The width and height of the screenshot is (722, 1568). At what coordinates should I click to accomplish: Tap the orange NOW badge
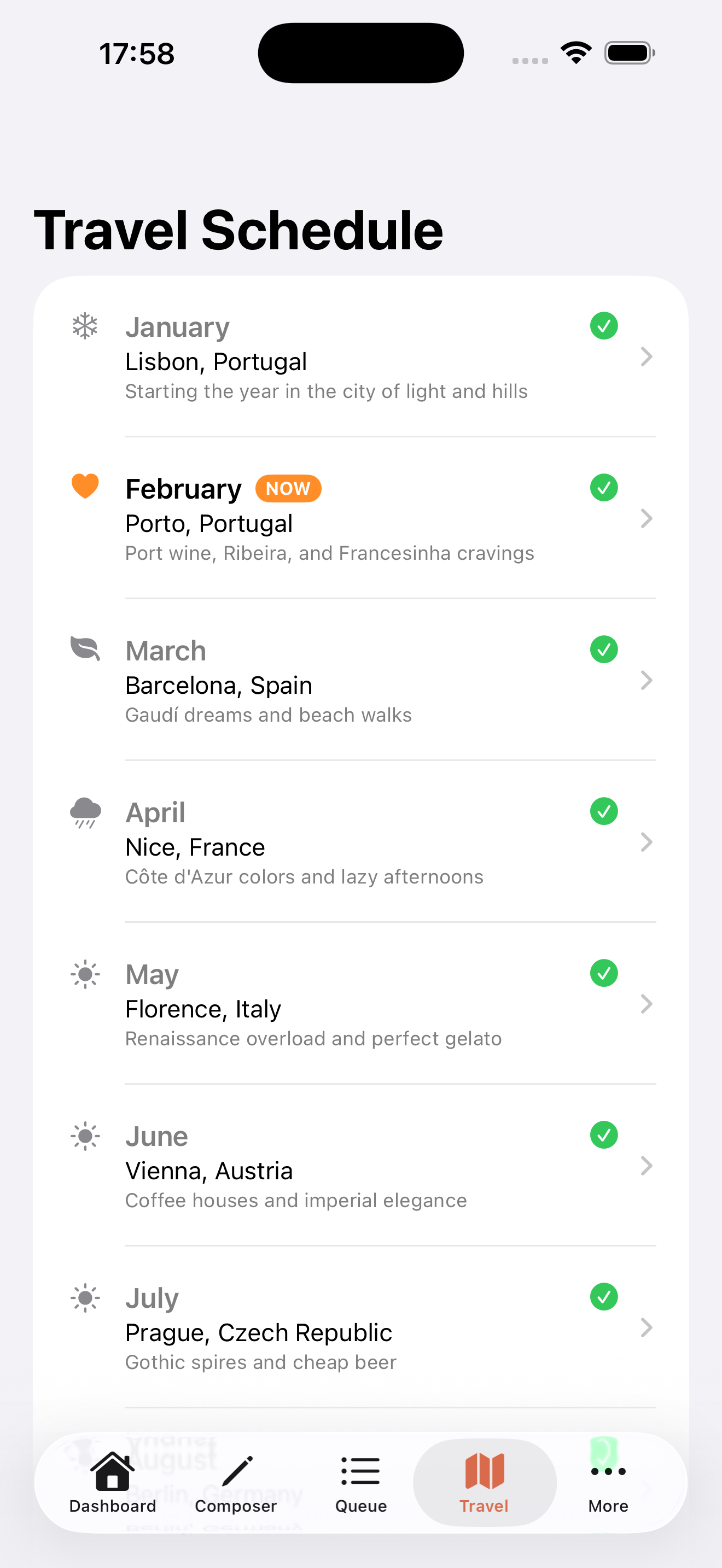pyautogui.click(x=288, y=488)
